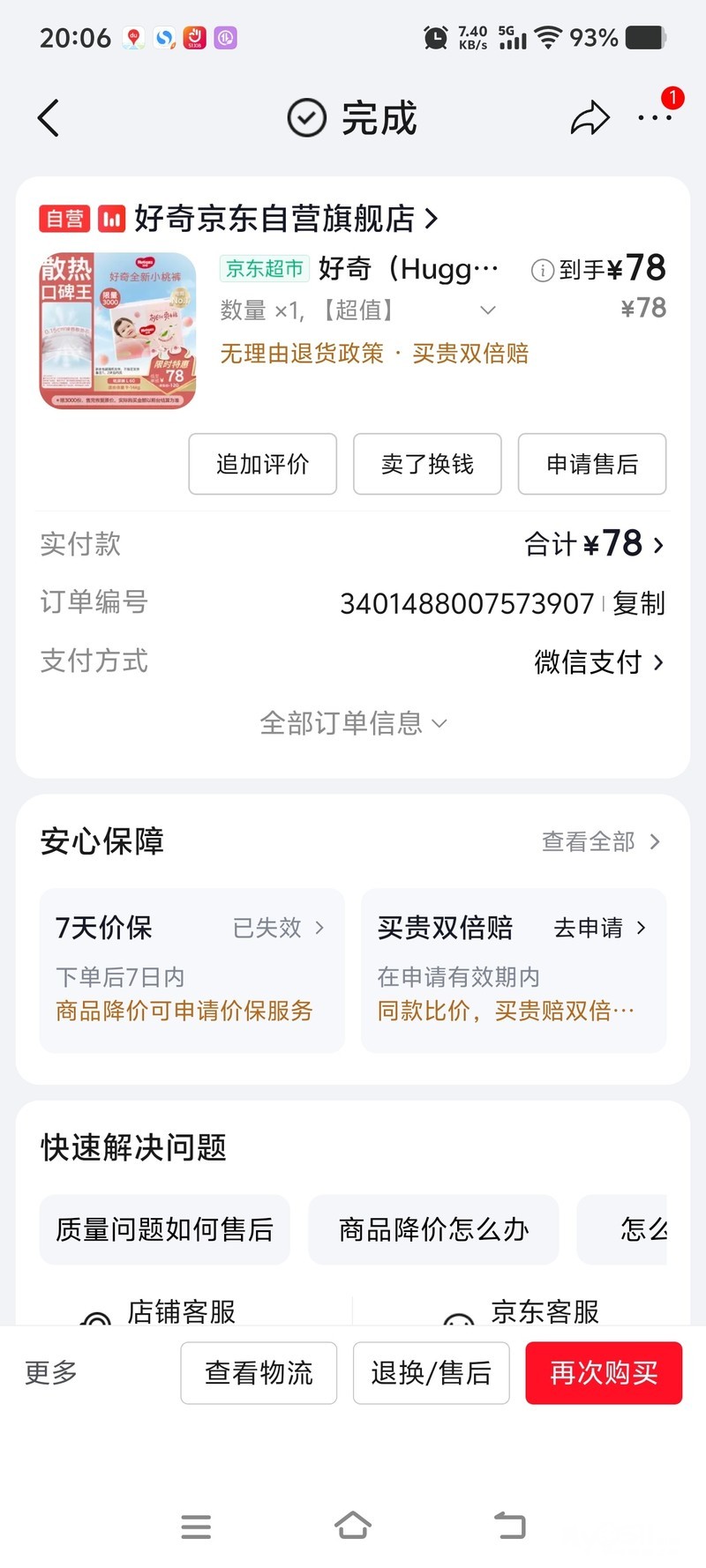Tap the 追加评价 button
The height and width of the screenshot is (1568, 706).
[x=262, y=464]
